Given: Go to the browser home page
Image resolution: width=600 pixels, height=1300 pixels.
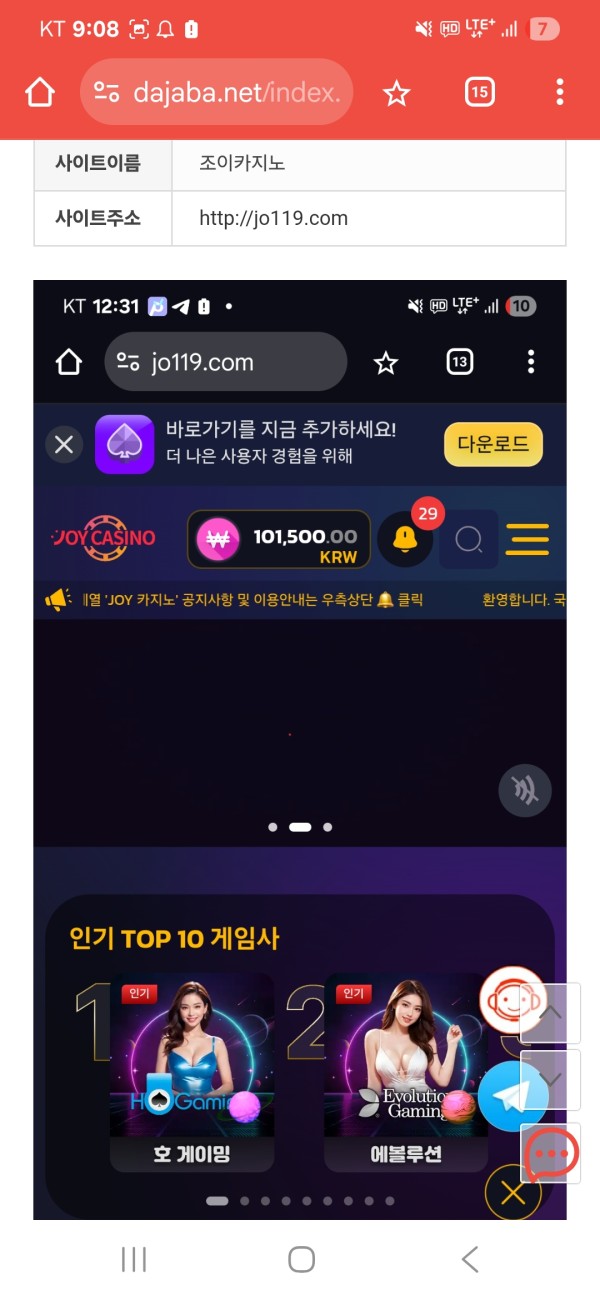Looking at the screenshot, I should pyautogui.click(x=40, y=93).
